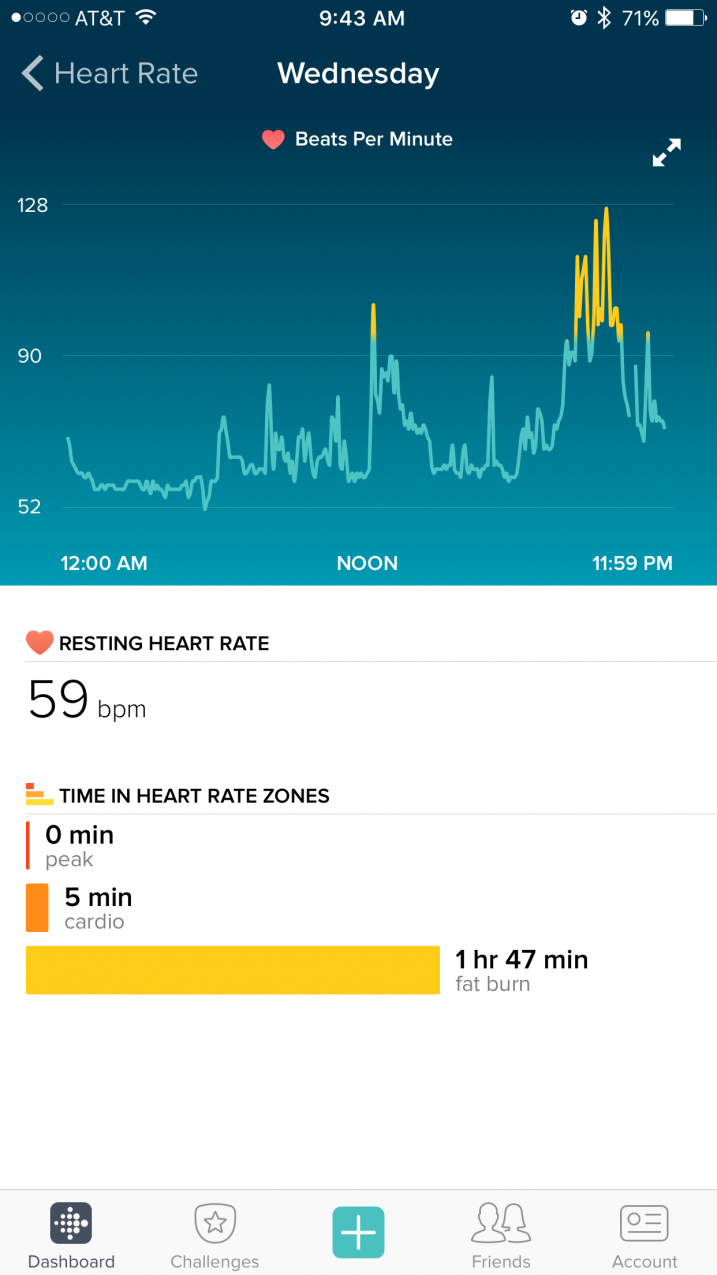Switch to the Dashboard tab
The image size is (717, 1275).
[x=71, y=1235]
